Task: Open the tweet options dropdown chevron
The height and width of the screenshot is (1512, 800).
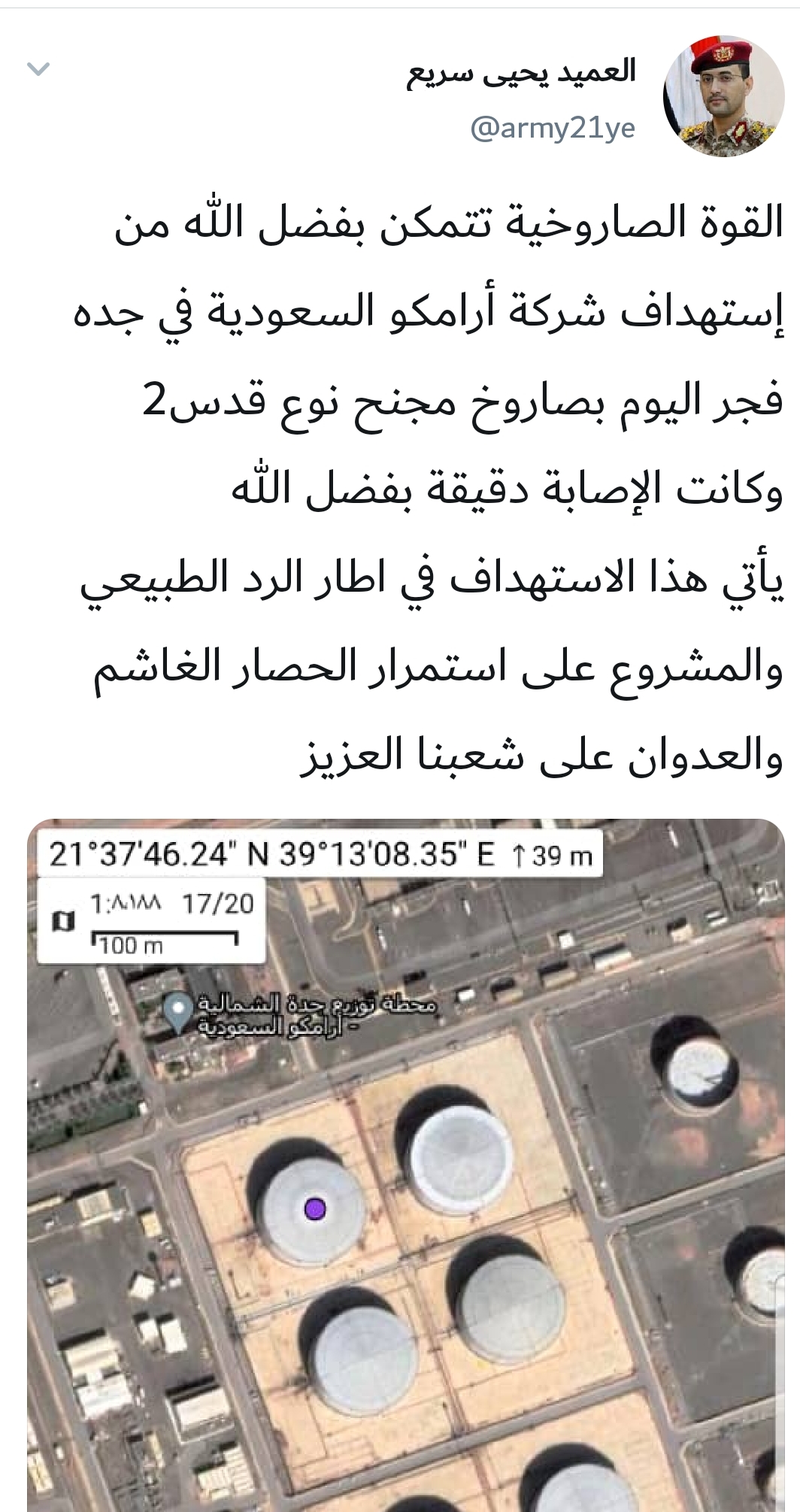Action: point(38,70)
